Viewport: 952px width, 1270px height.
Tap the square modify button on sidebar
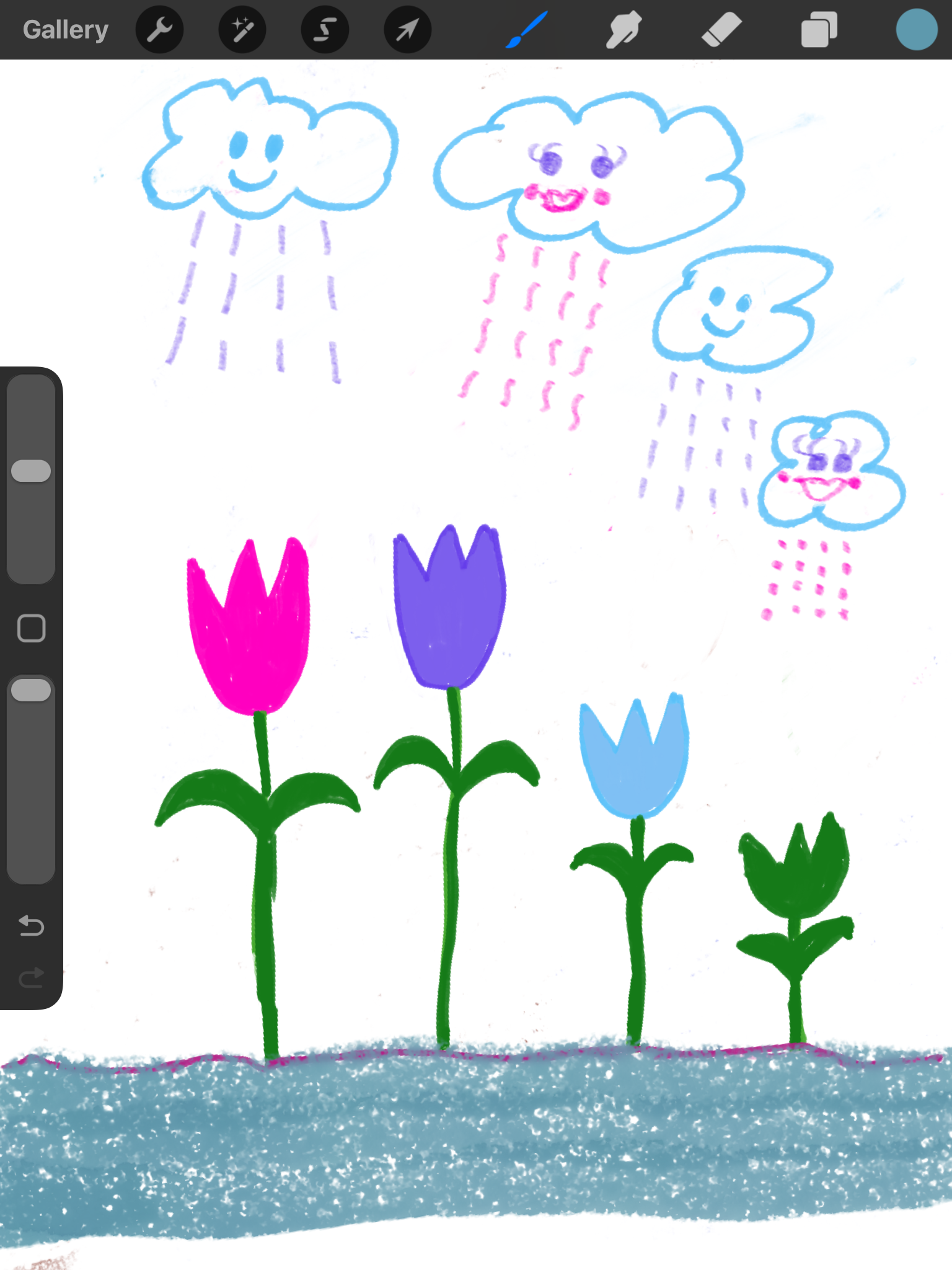pos(31,628)
